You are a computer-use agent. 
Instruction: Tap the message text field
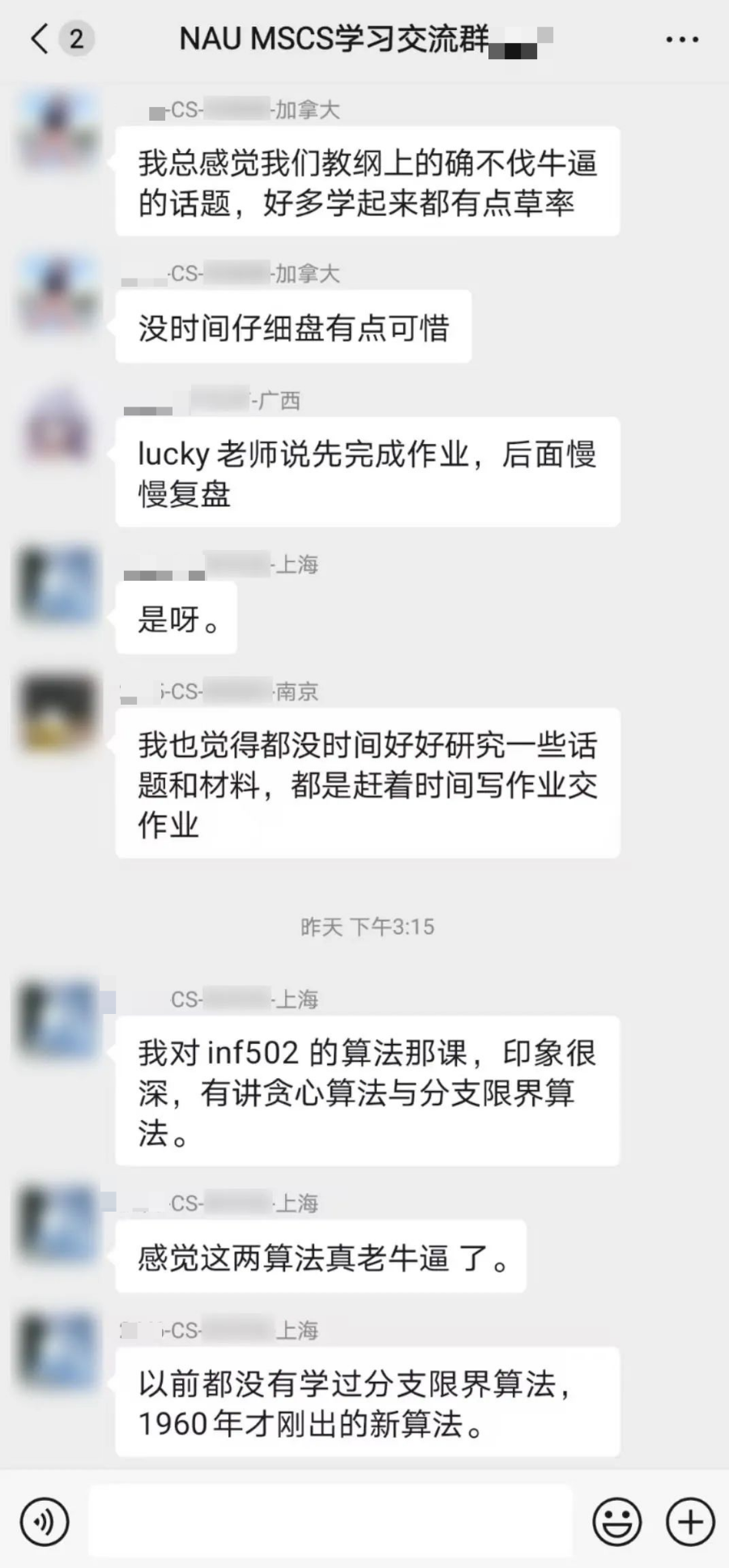(x=330, y=1522)
